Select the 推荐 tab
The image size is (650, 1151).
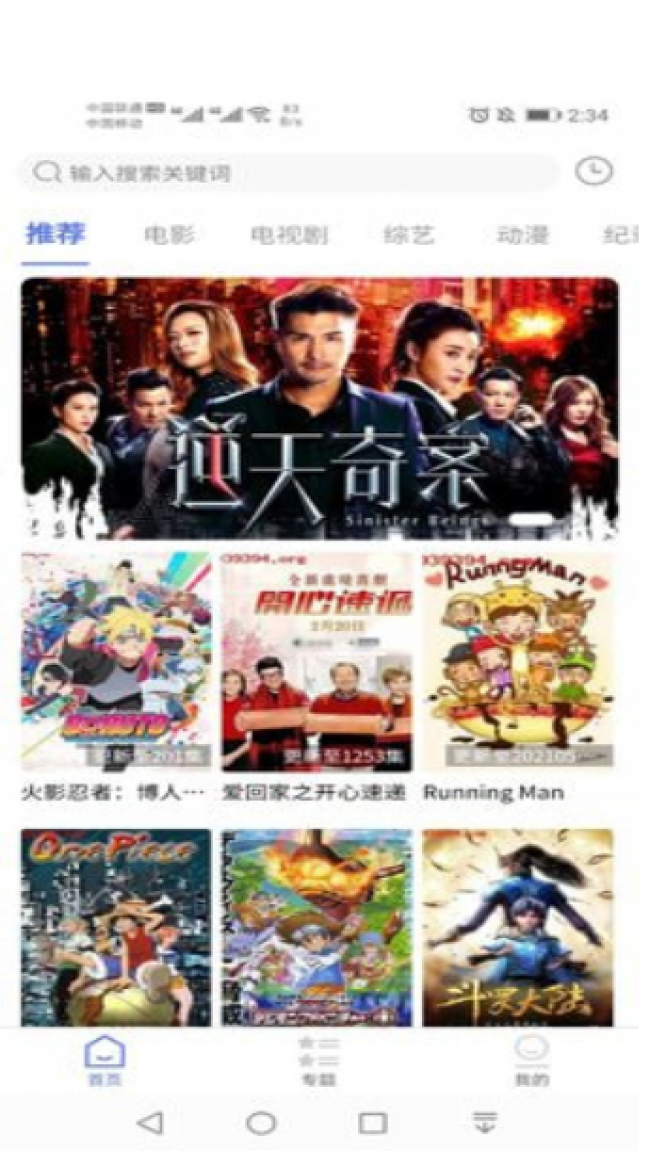tap(56, 235)
